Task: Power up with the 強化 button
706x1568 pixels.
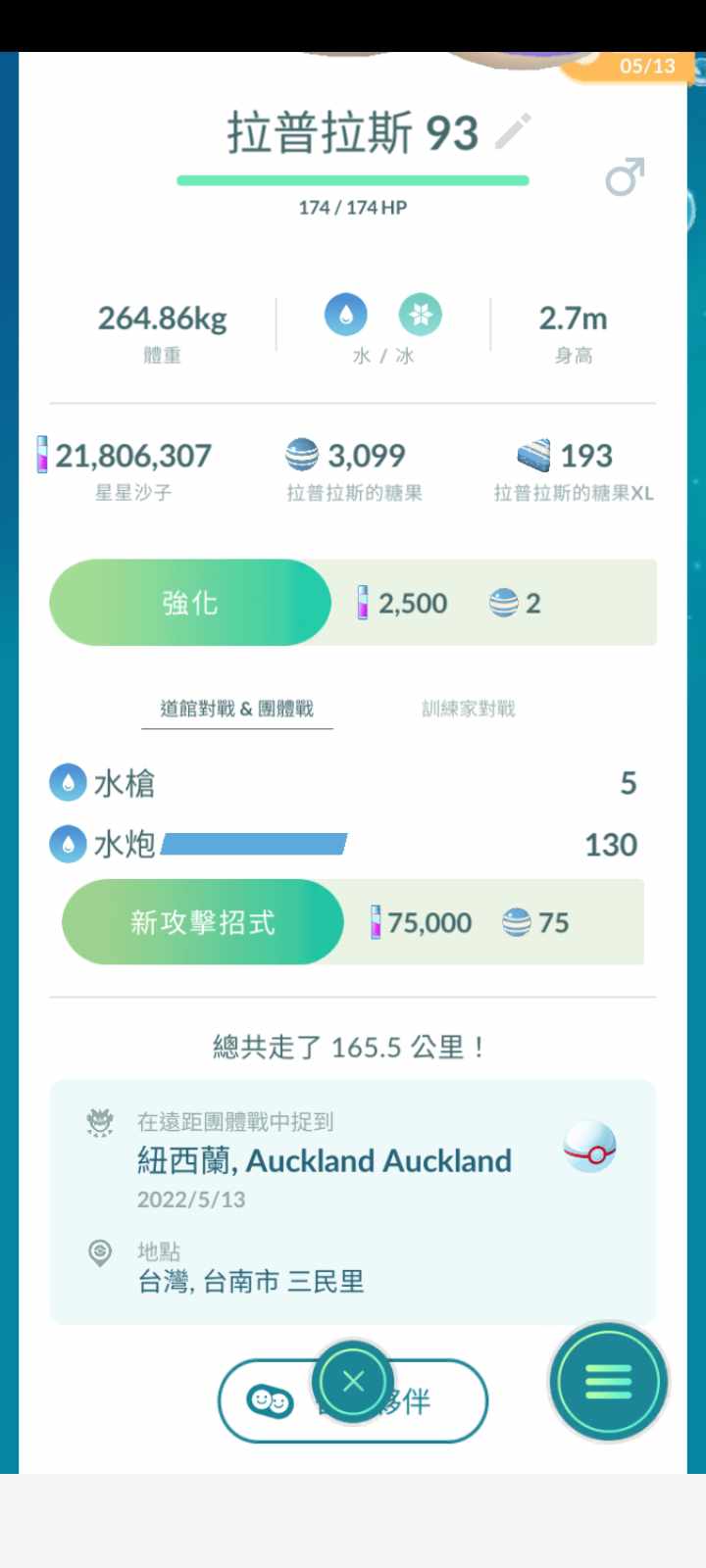Action: pyautogui.click(x=190, y=603)
